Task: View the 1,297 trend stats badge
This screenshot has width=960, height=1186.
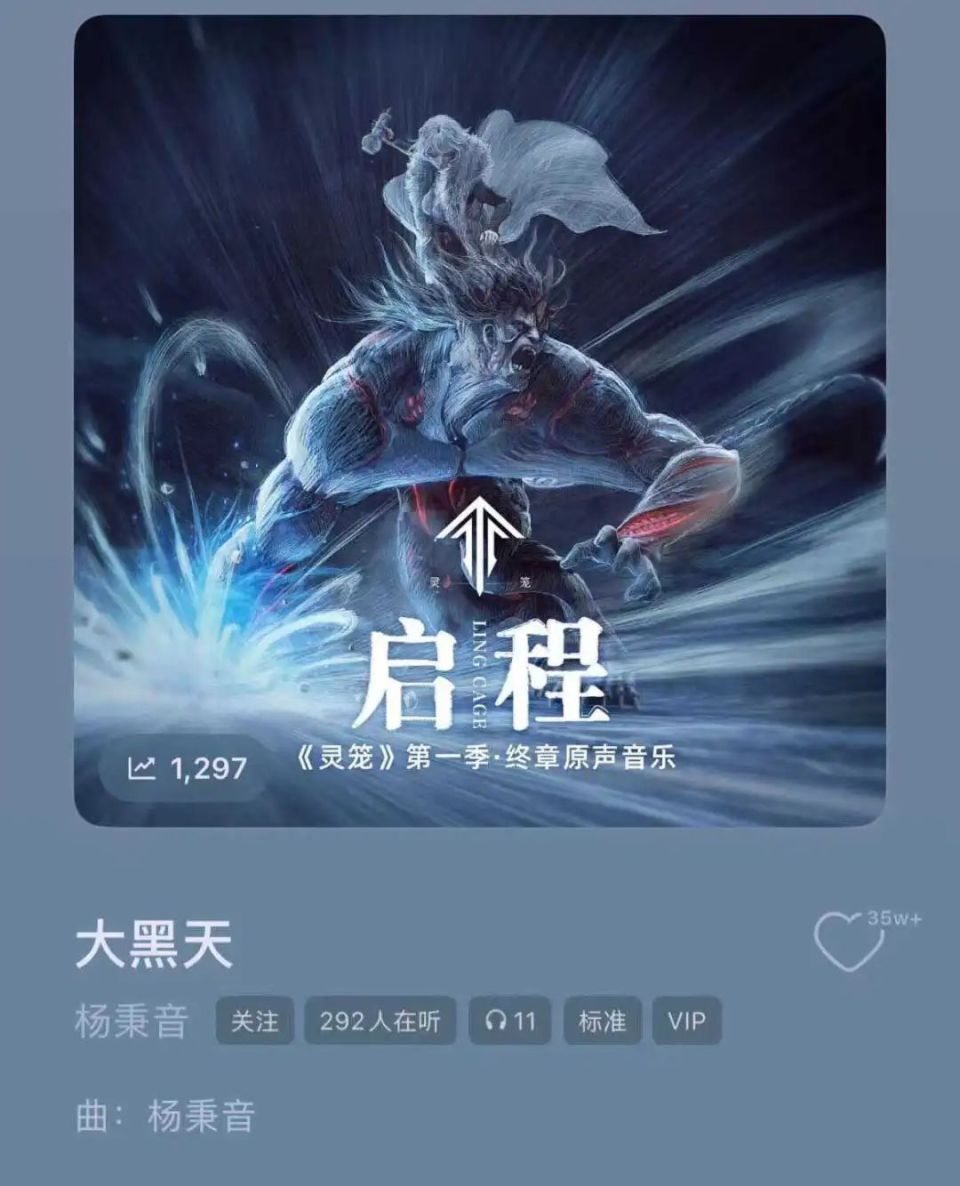Action: tap(186, 768)
